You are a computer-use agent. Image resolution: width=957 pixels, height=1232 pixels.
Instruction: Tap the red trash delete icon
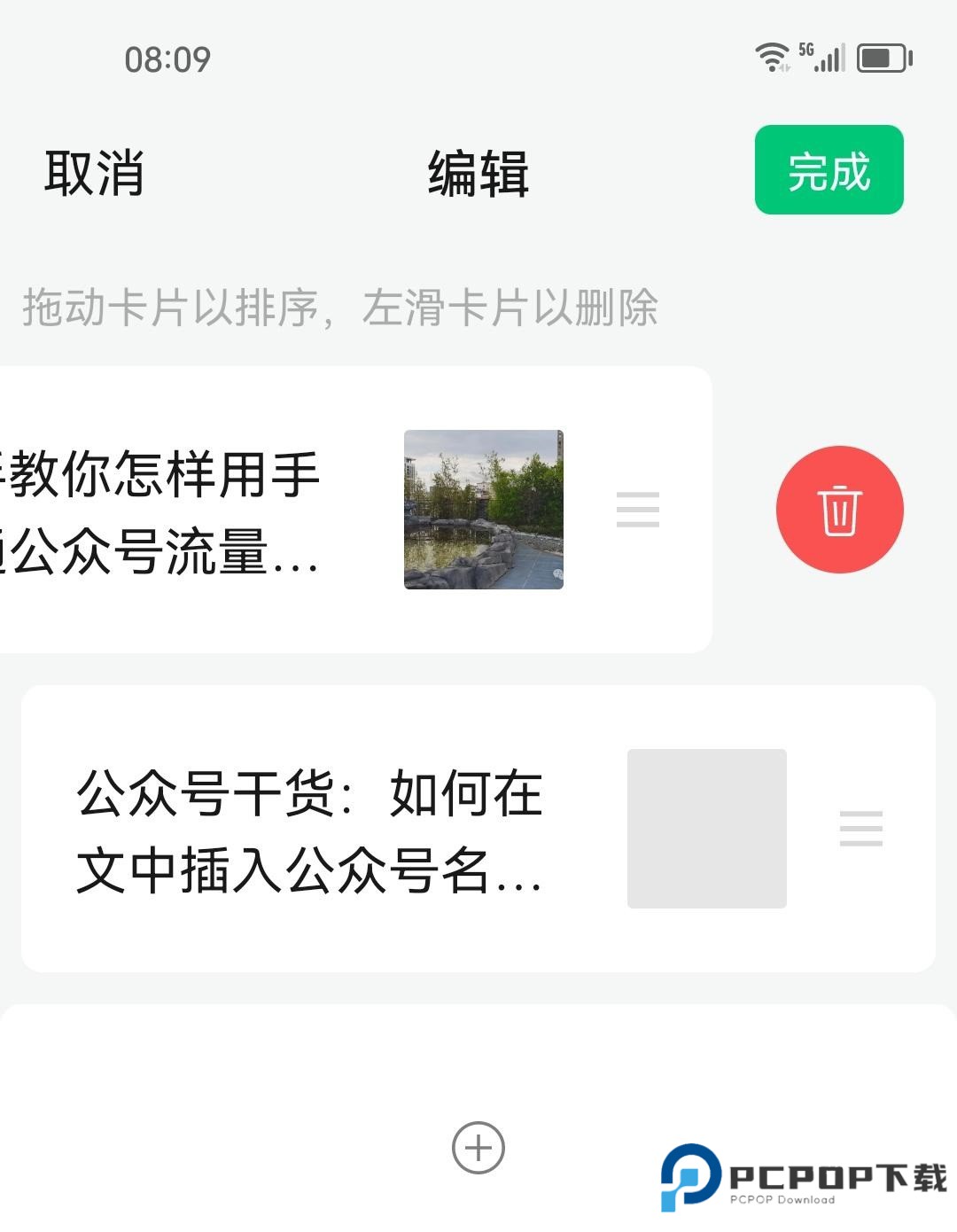click(839, 507)
